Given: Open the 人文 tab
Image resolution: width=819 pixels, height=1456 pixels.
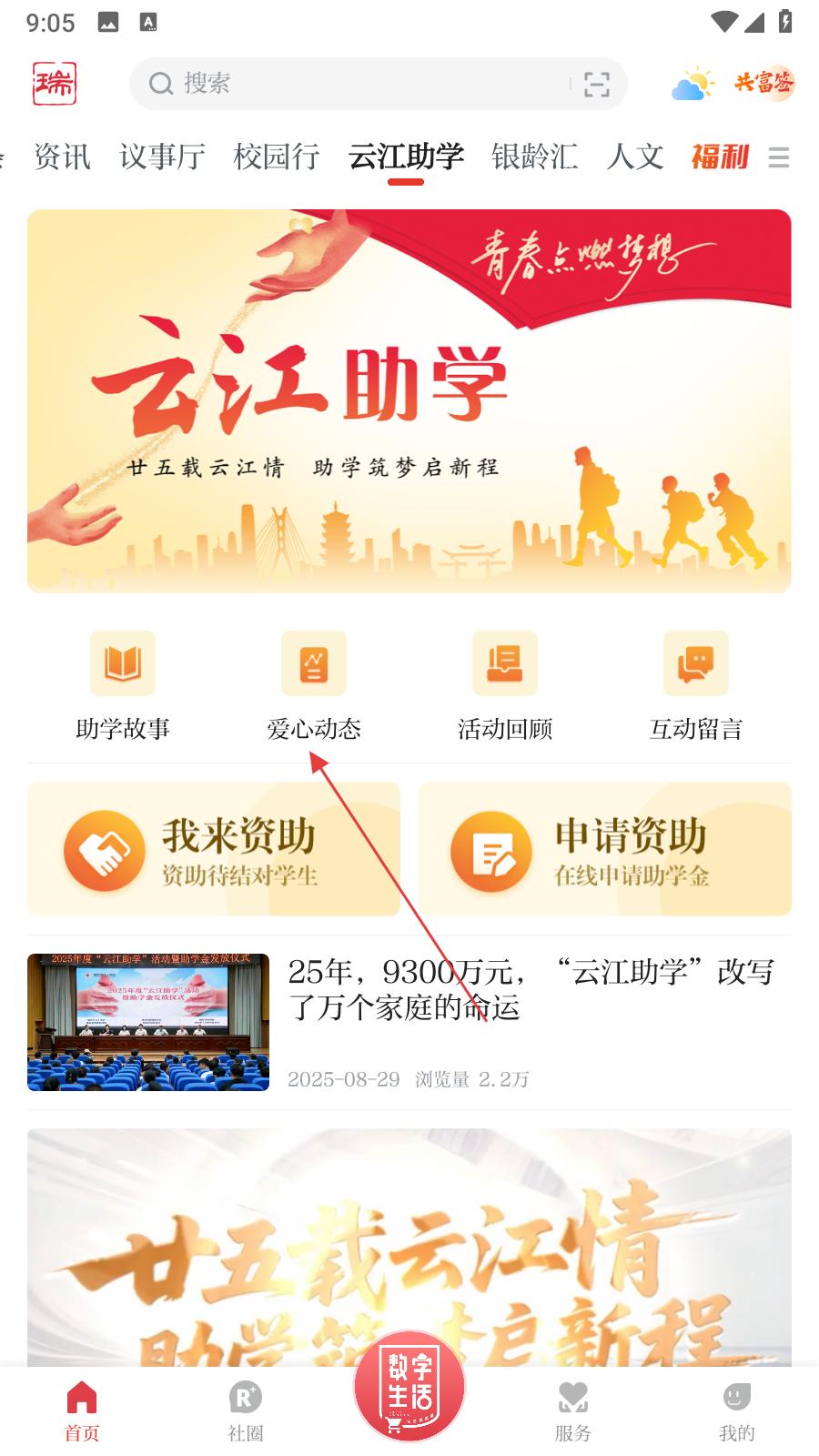Looking at the screenshot, I should pos(634,157).
